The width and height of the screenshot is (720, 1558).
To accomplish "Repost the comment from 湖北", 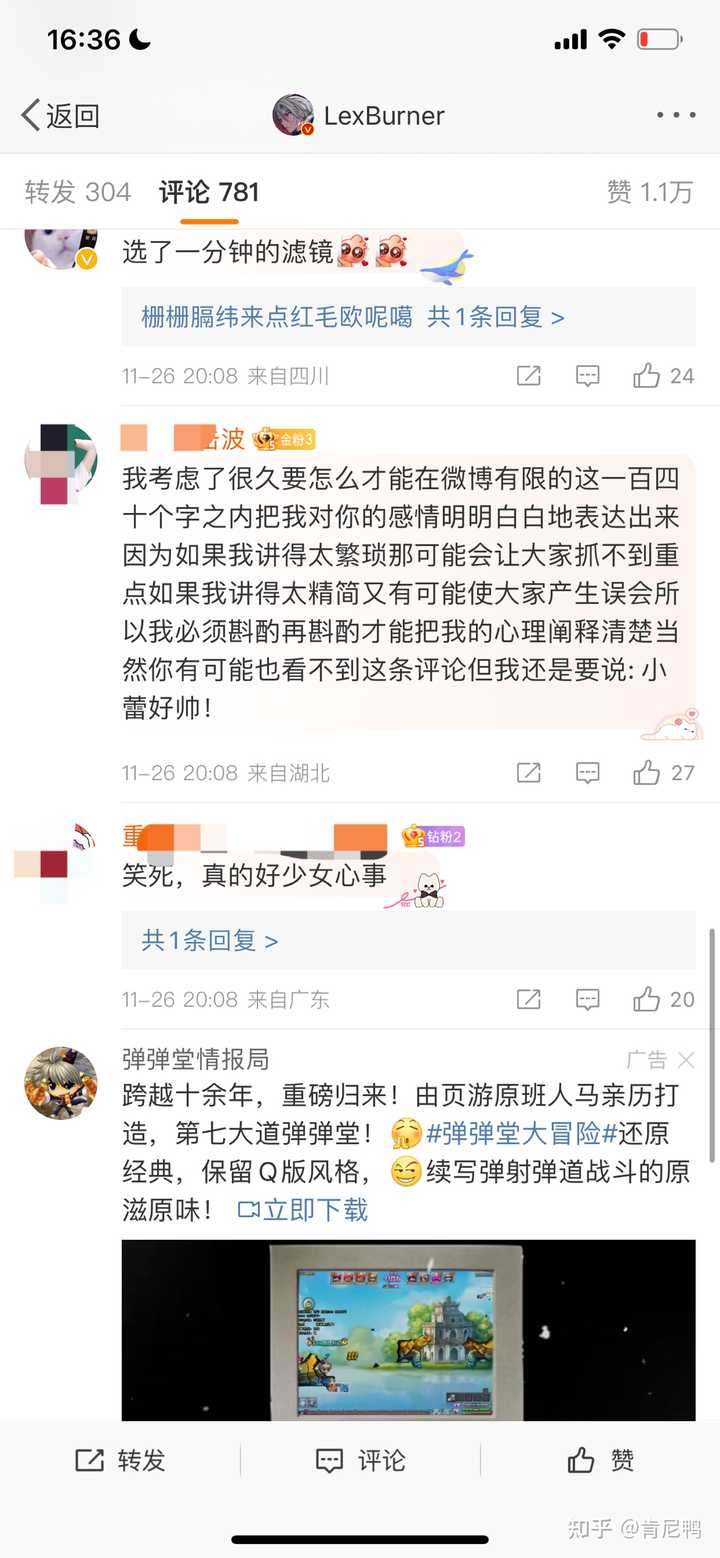I will coord(528,773).
